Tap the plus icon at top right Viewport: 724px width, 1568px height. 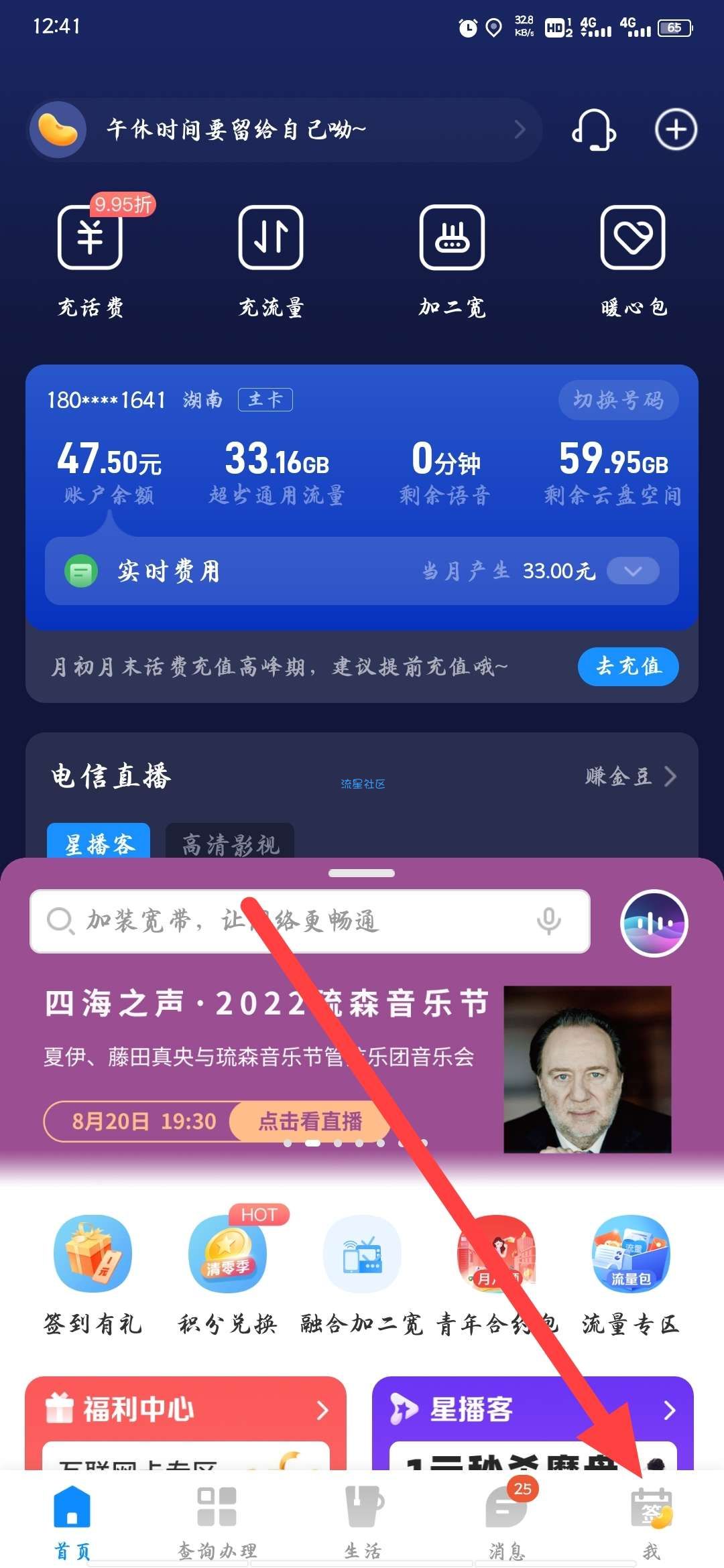pos(676,129)
